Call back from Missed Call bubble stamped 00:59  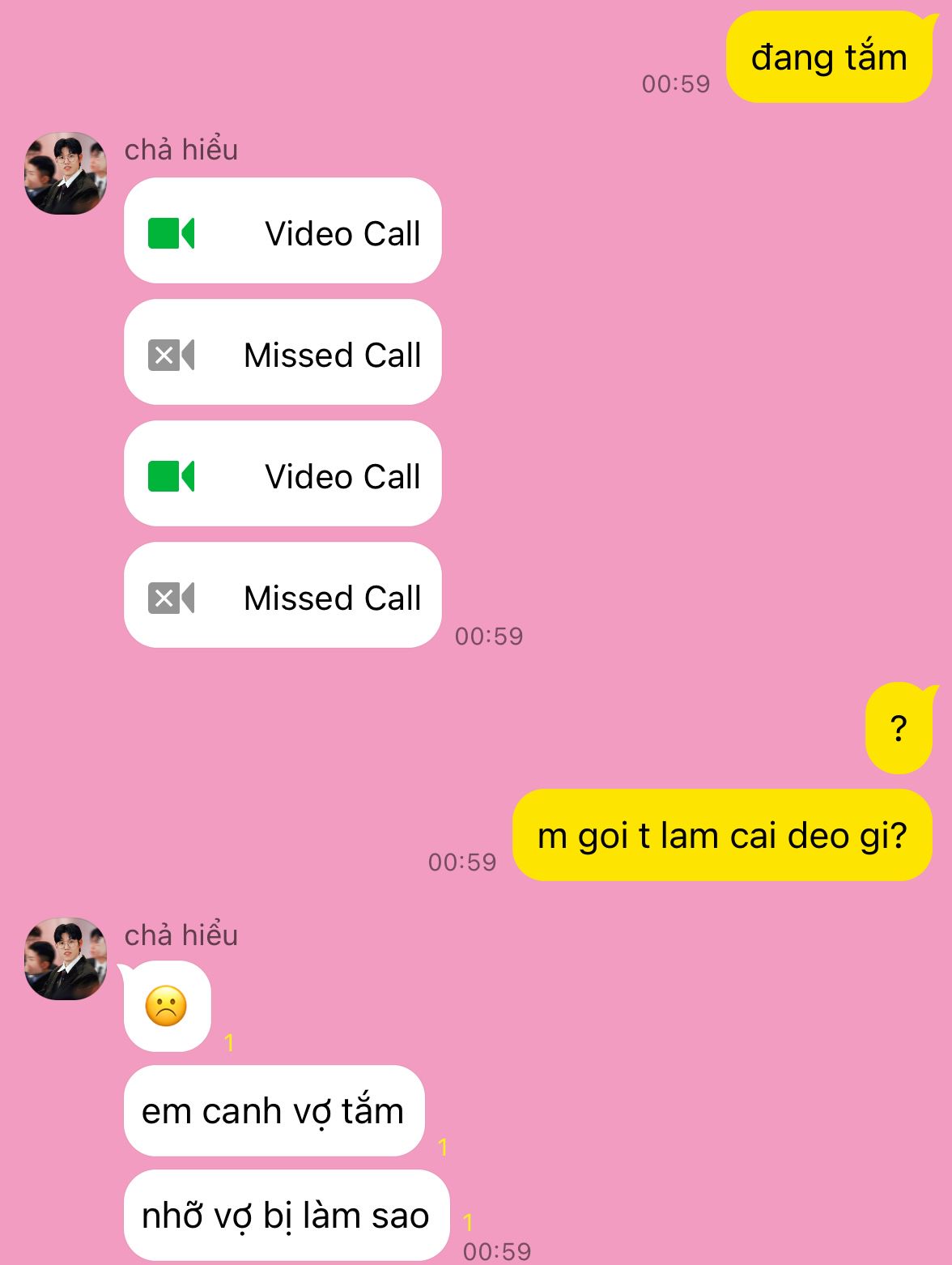[283, 597]
